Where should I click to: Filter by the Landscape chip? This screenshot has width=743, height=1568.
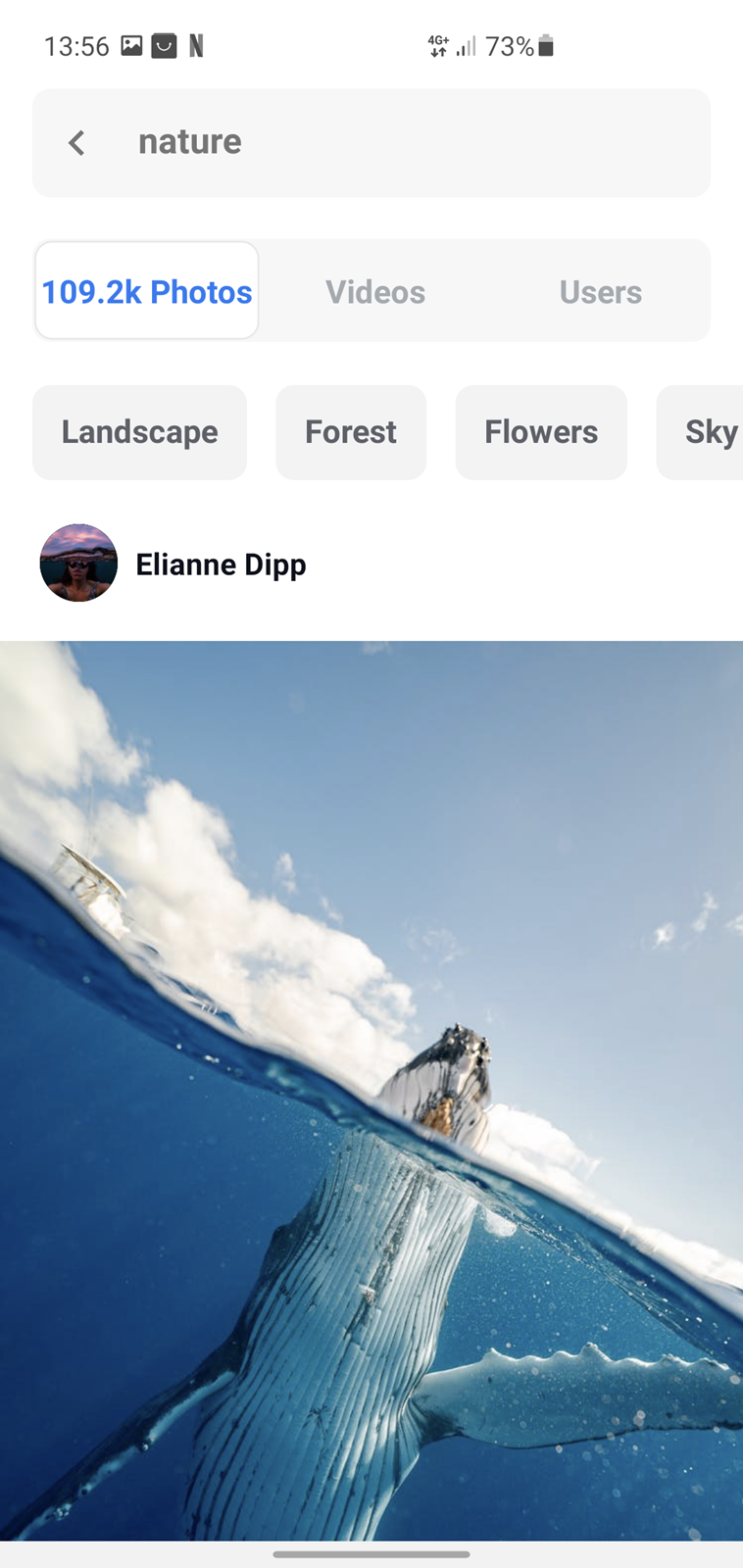click(x=140, y=432)
